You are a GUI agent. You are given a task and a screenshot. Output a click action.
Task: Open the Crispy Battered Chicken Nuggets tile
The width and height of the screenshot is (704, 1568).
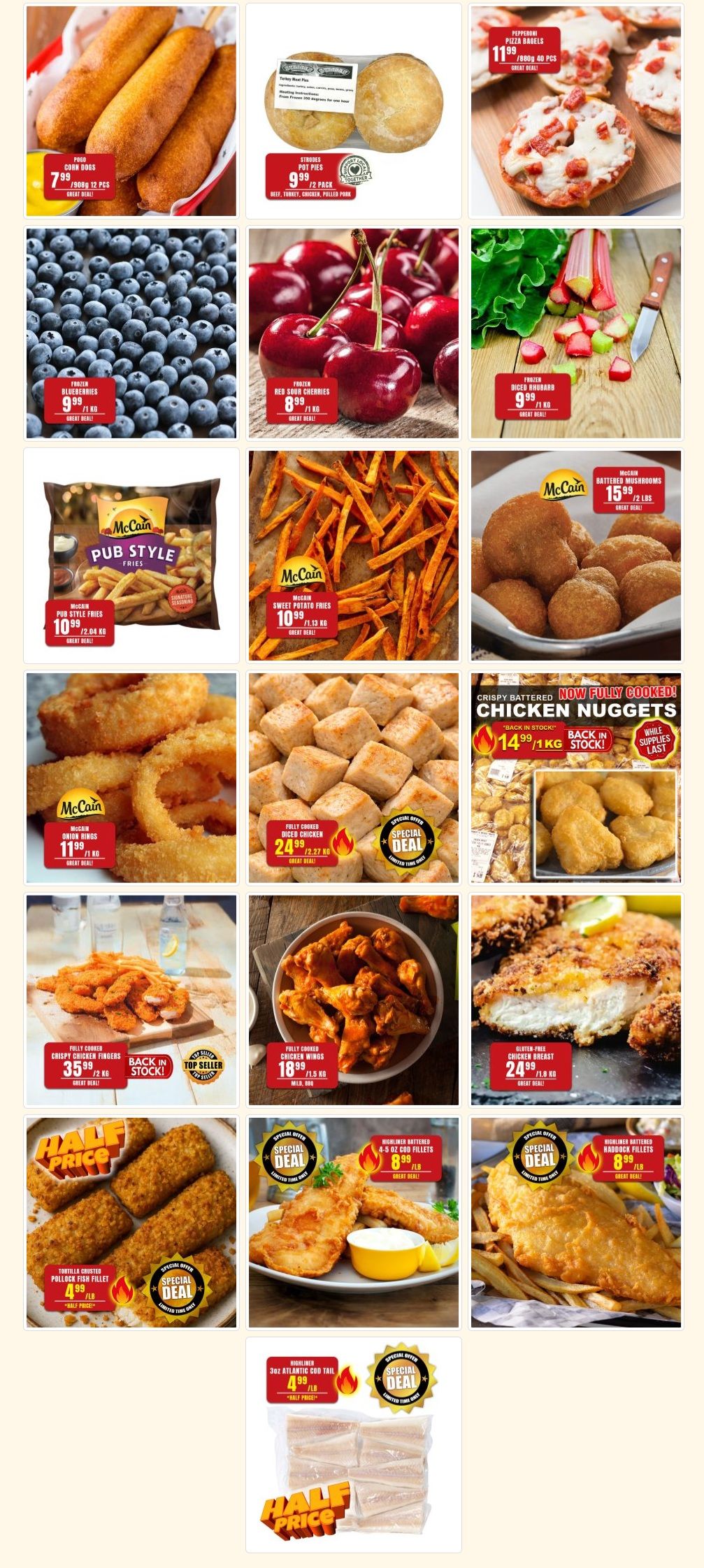click(x=575, y=778)
